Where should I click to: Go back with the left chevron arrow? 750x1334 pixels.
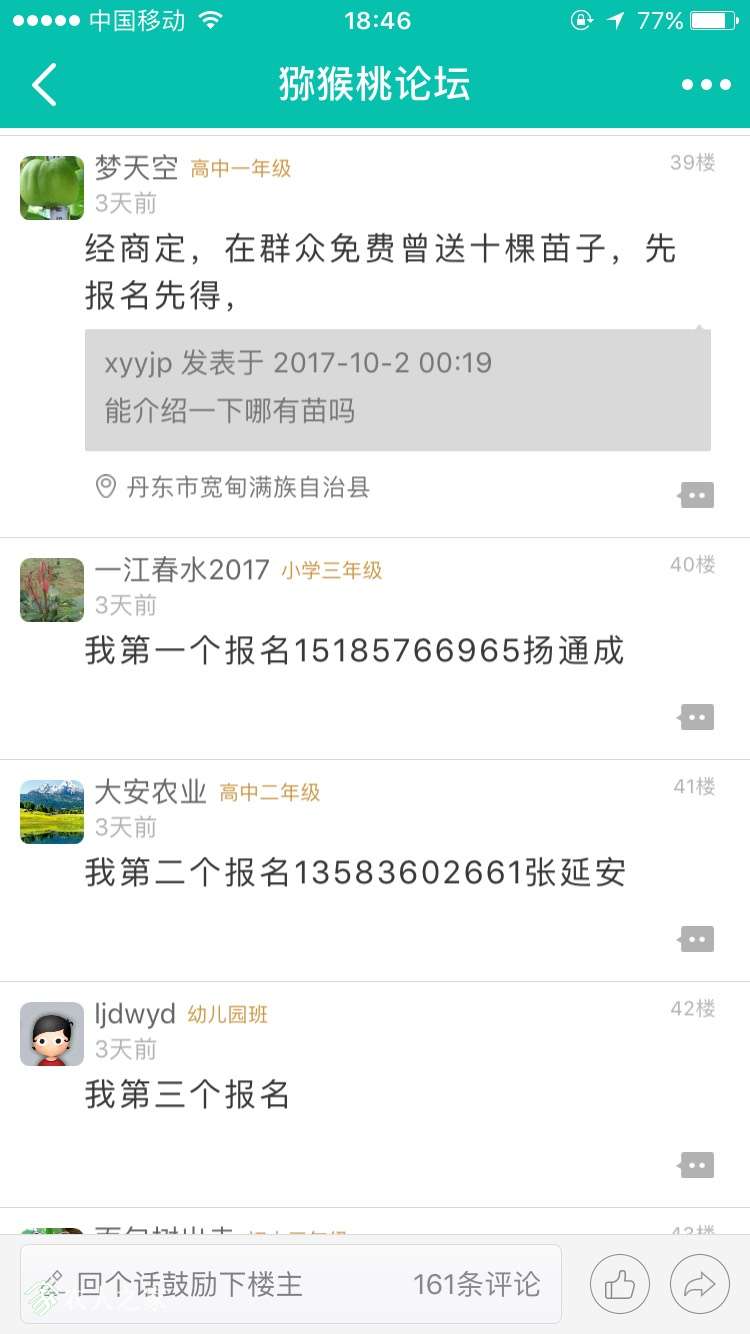pyautogui.click(x=42, y=85)
